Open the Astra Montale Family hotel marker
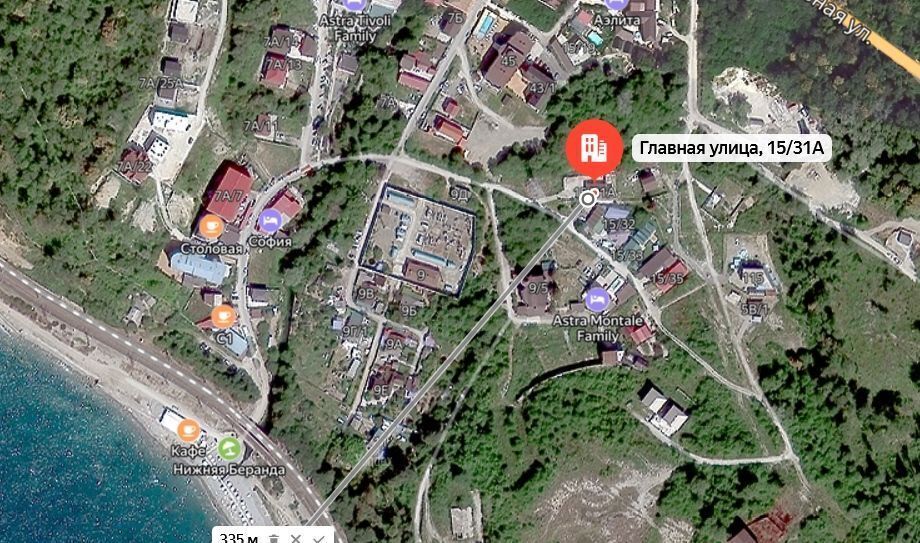The height and width of the screenshot is (543, 920). [x=597, y=298]
